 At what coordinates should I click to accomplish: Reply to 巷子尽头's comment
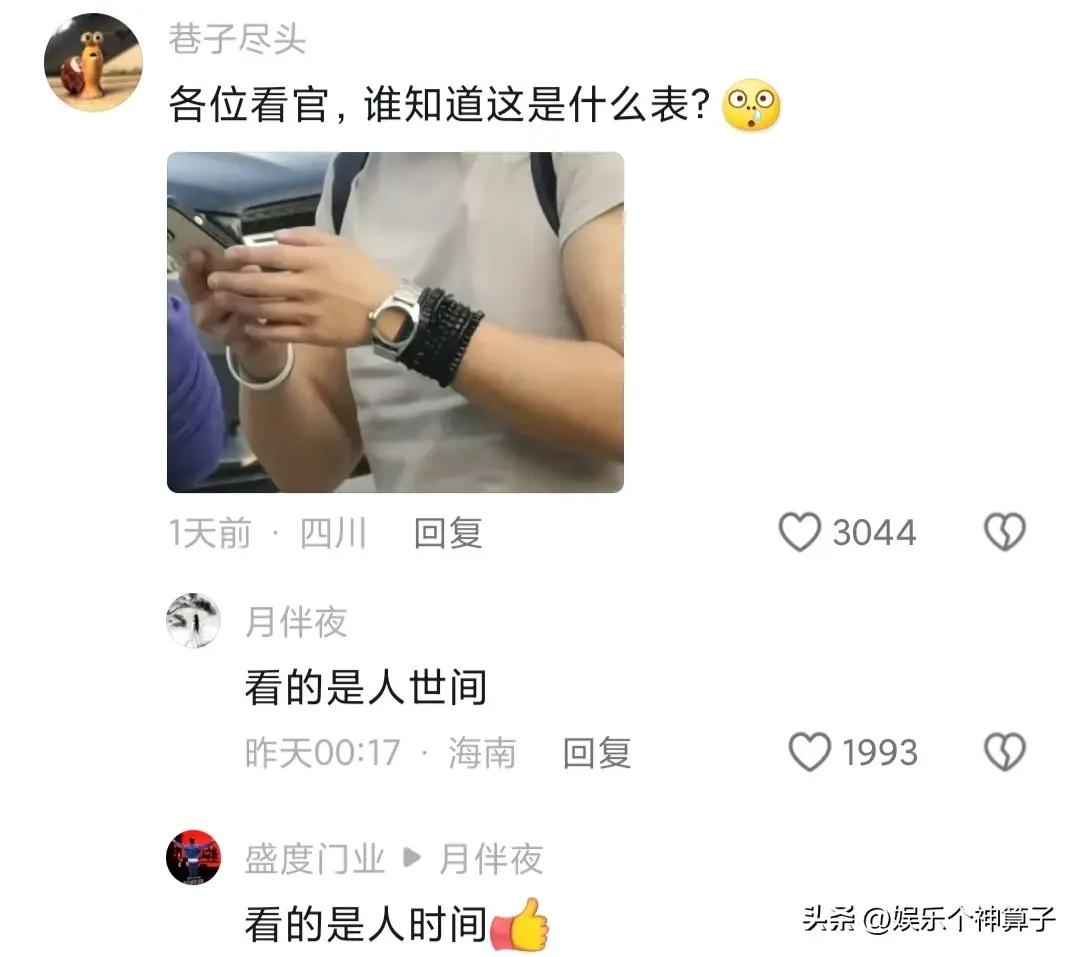pyautogui.click(x=448, y=534)
